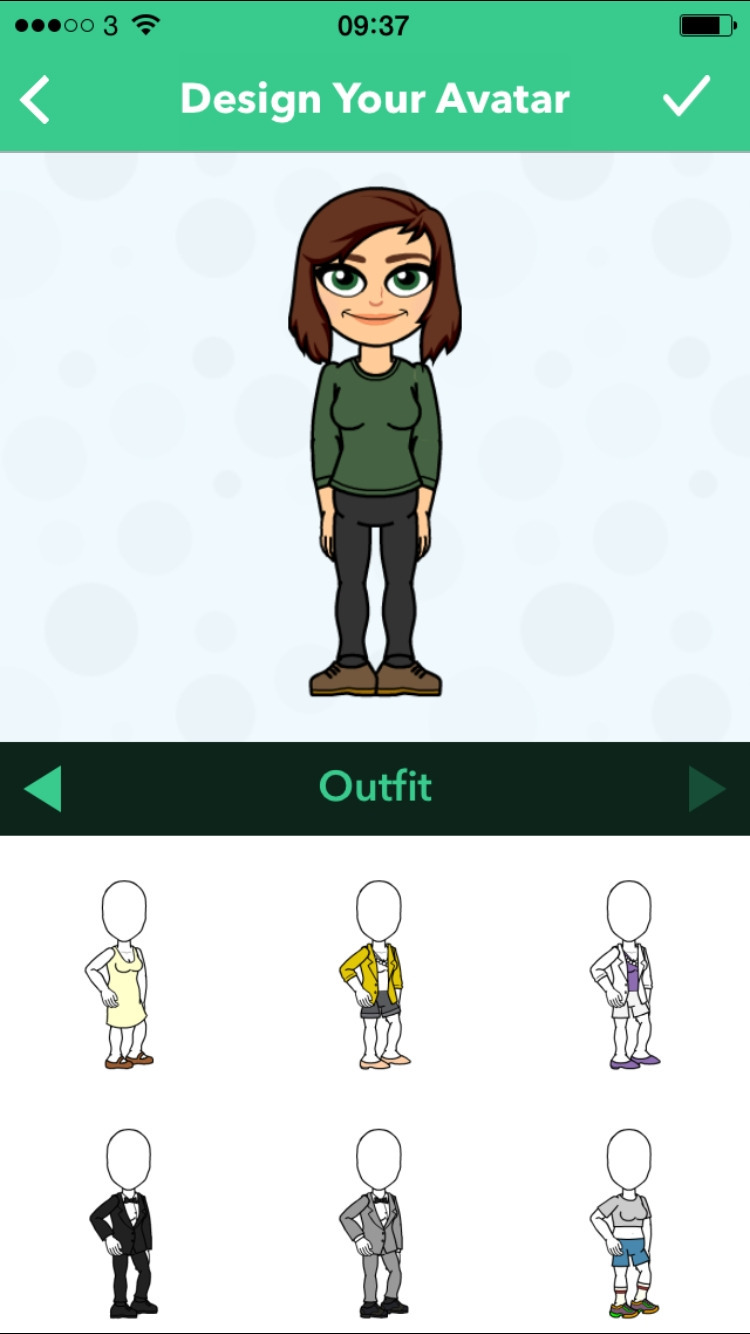Select the black tuxedo outfit

(x=124, y=1223)
